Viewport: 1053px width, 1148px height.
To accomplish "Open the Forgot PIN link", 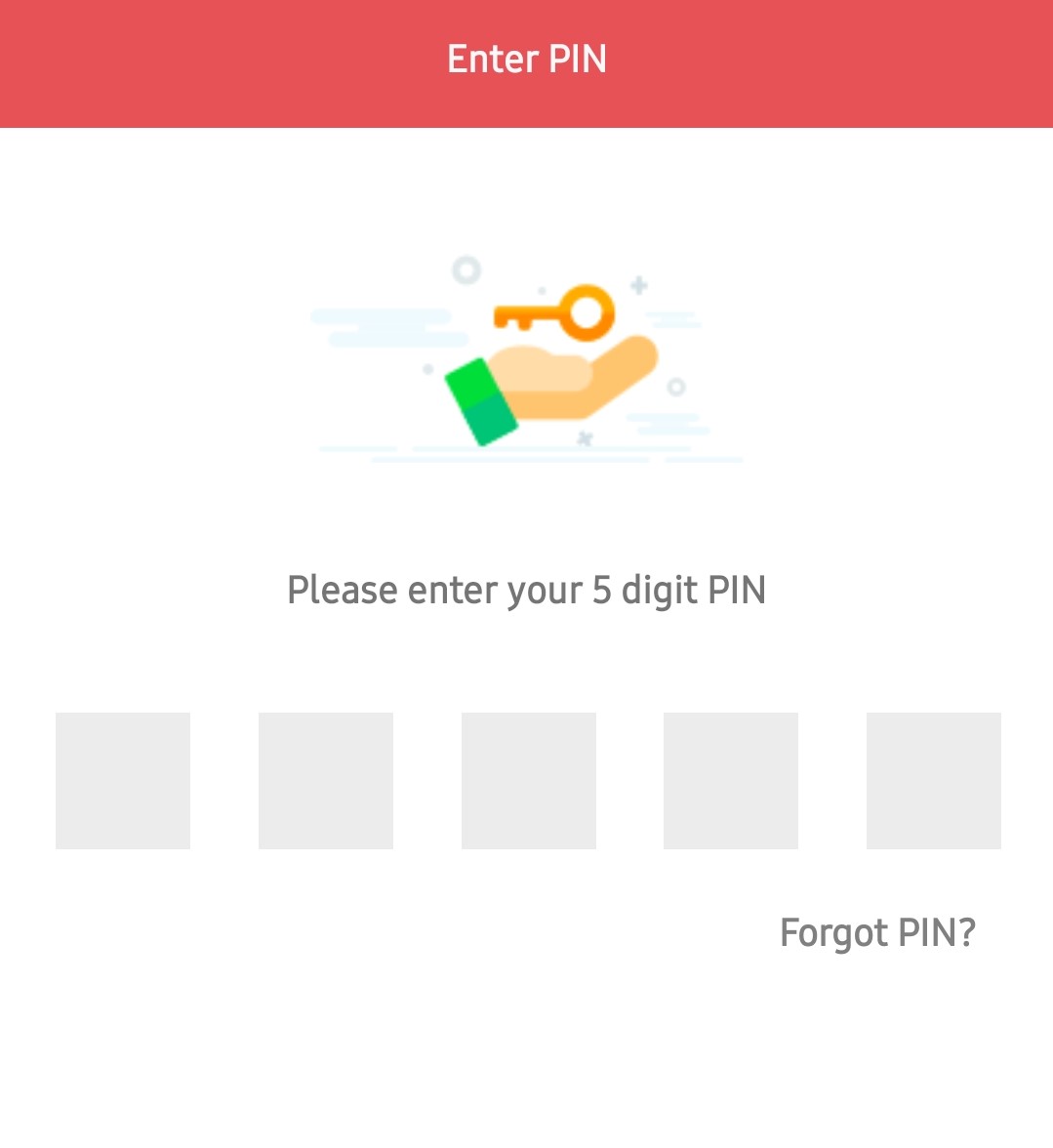I will [x=876, y=932].
